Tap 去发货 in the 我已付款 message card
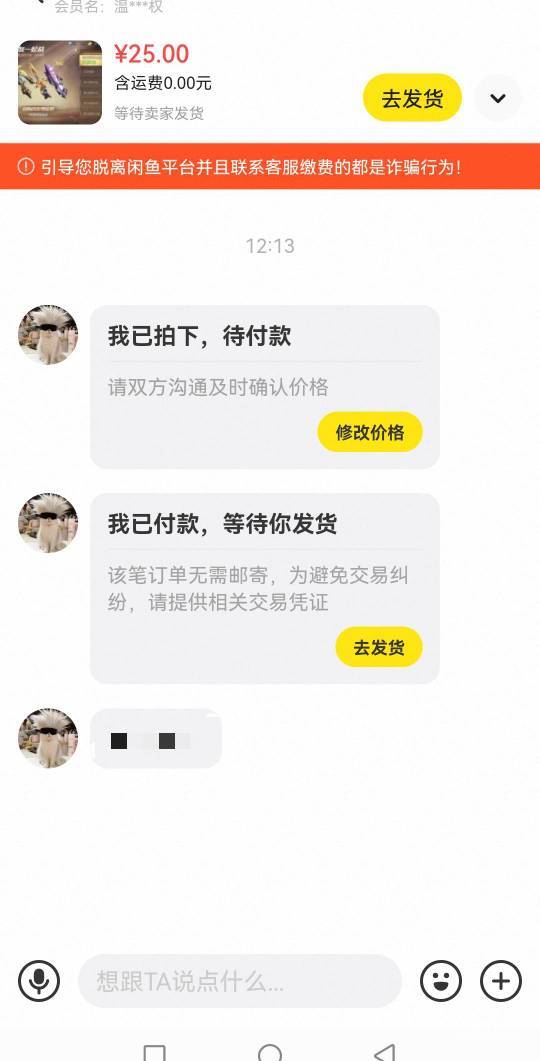540x1061 pixels. 379,648
